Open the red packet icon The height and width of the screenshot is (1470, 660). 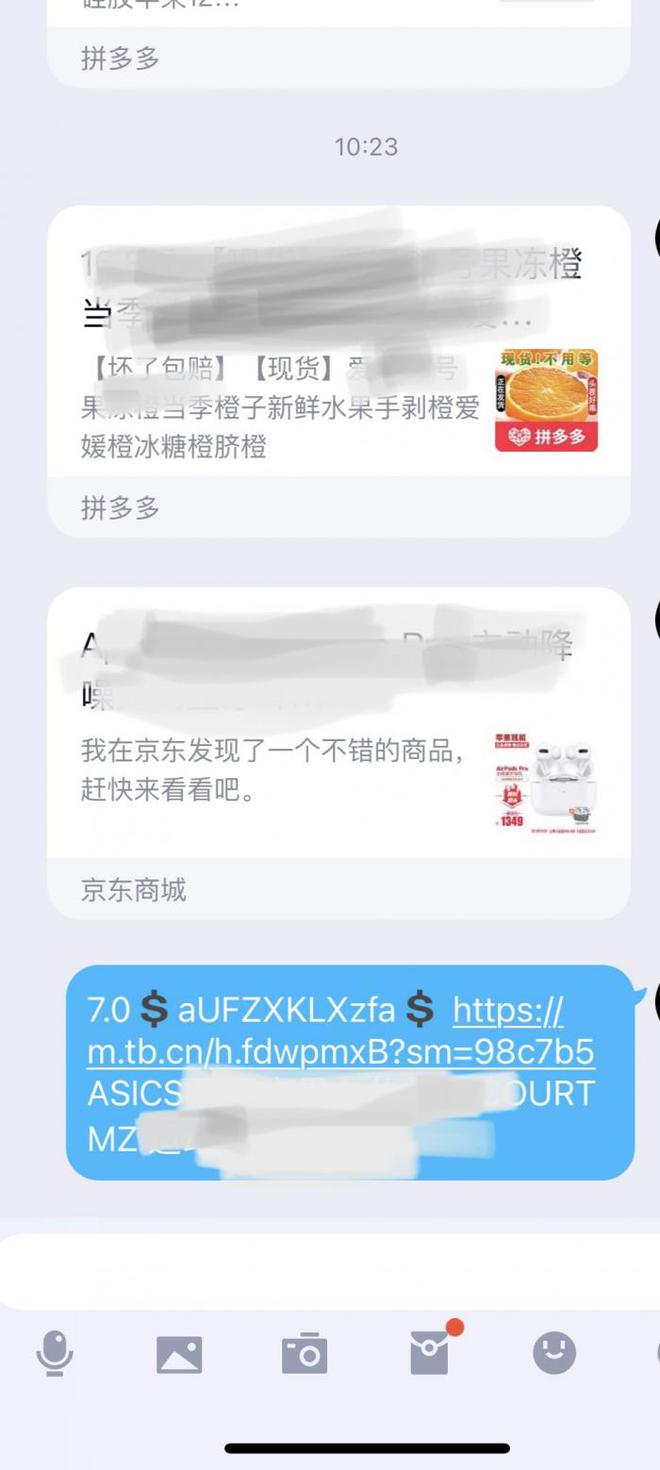pos(430,1355)
